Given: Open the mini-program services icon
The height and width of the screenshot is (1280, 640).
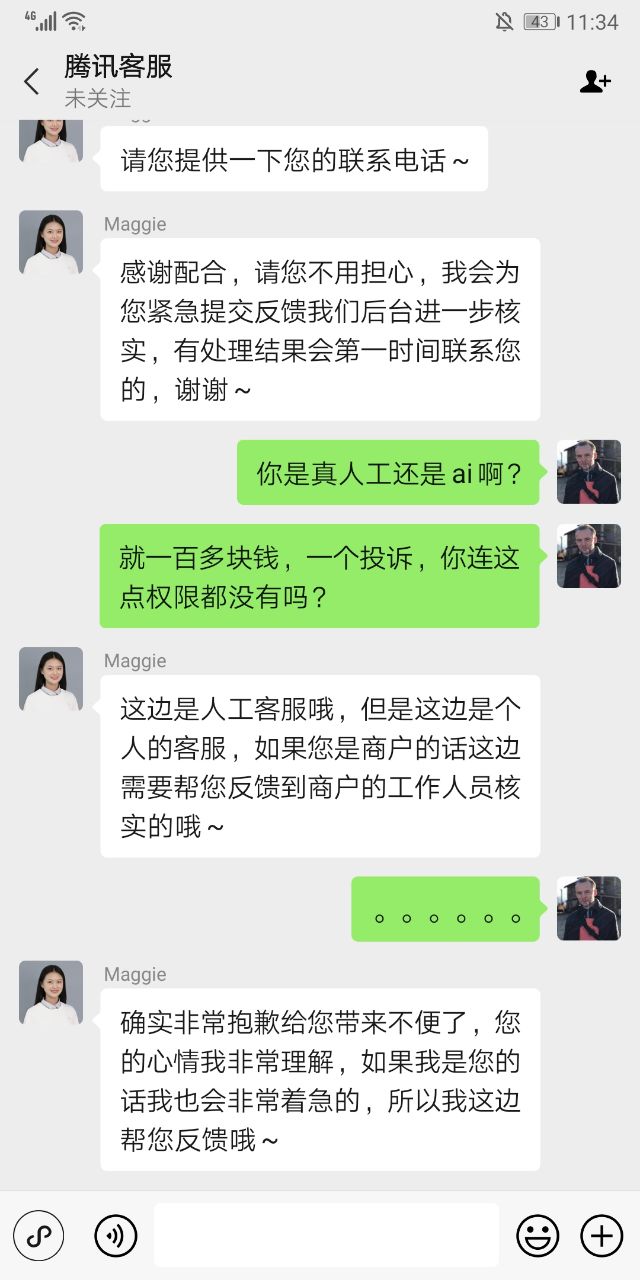Looking at the screenshot, I should (x=39, y=1236).
